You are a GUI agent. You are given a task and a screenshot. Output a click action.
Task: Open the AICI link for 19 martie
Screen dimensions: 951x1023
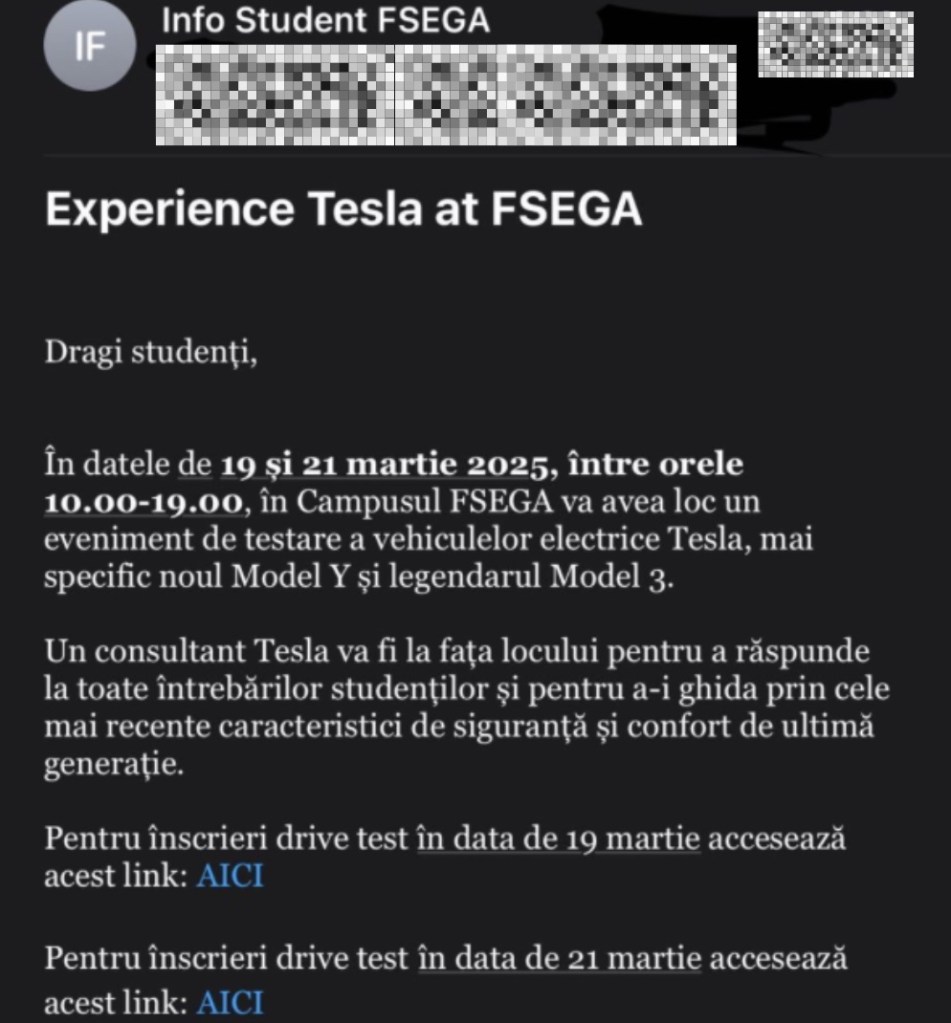click(229, 876)
